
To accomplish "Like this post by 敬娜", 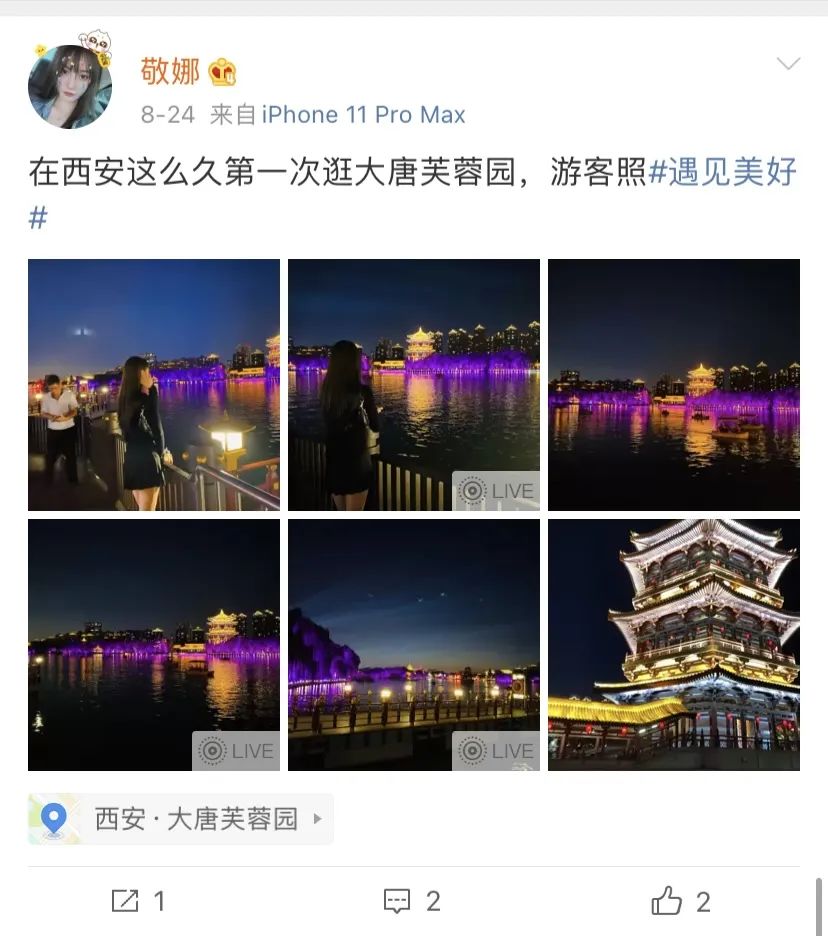I will tap(680, 901).
